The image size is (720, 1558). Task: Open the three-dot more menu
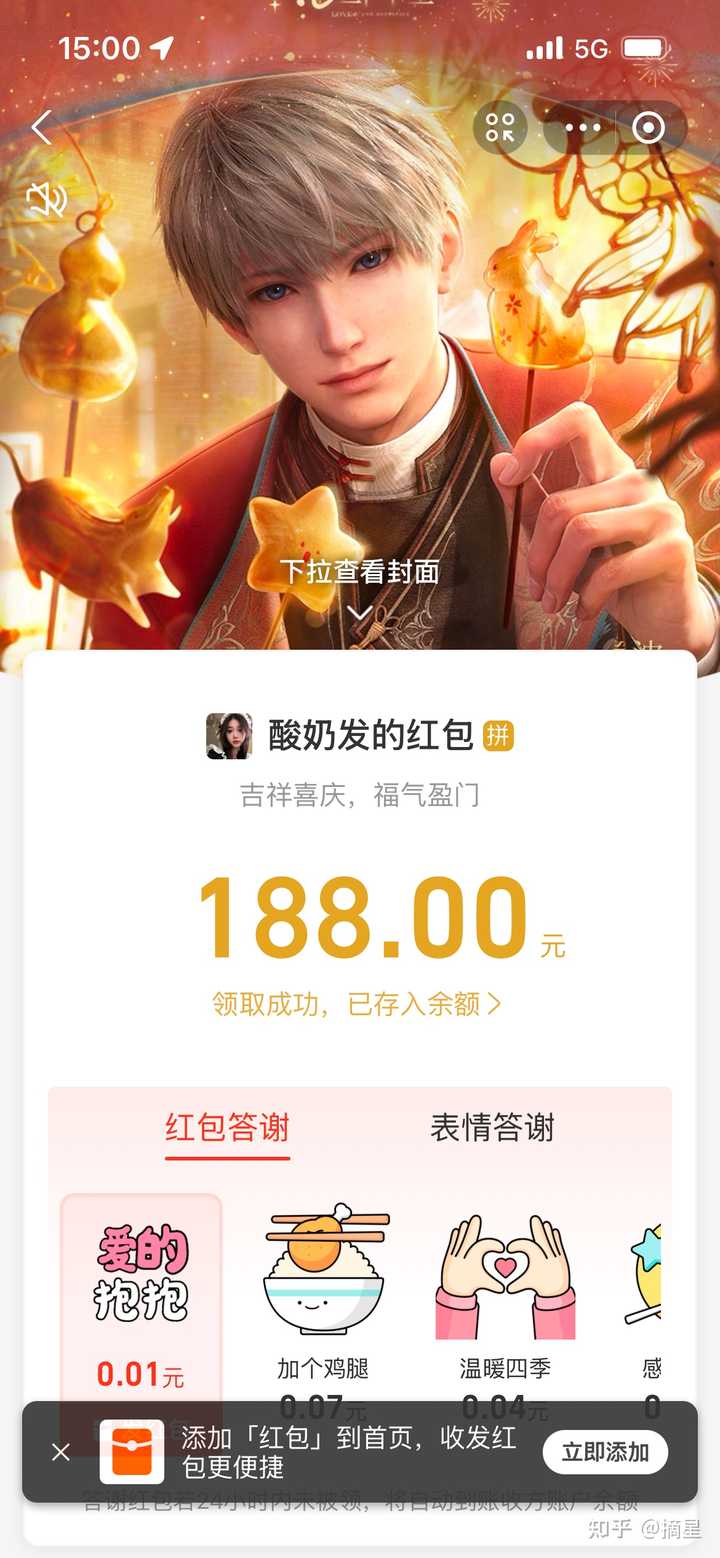click(583, 128)
